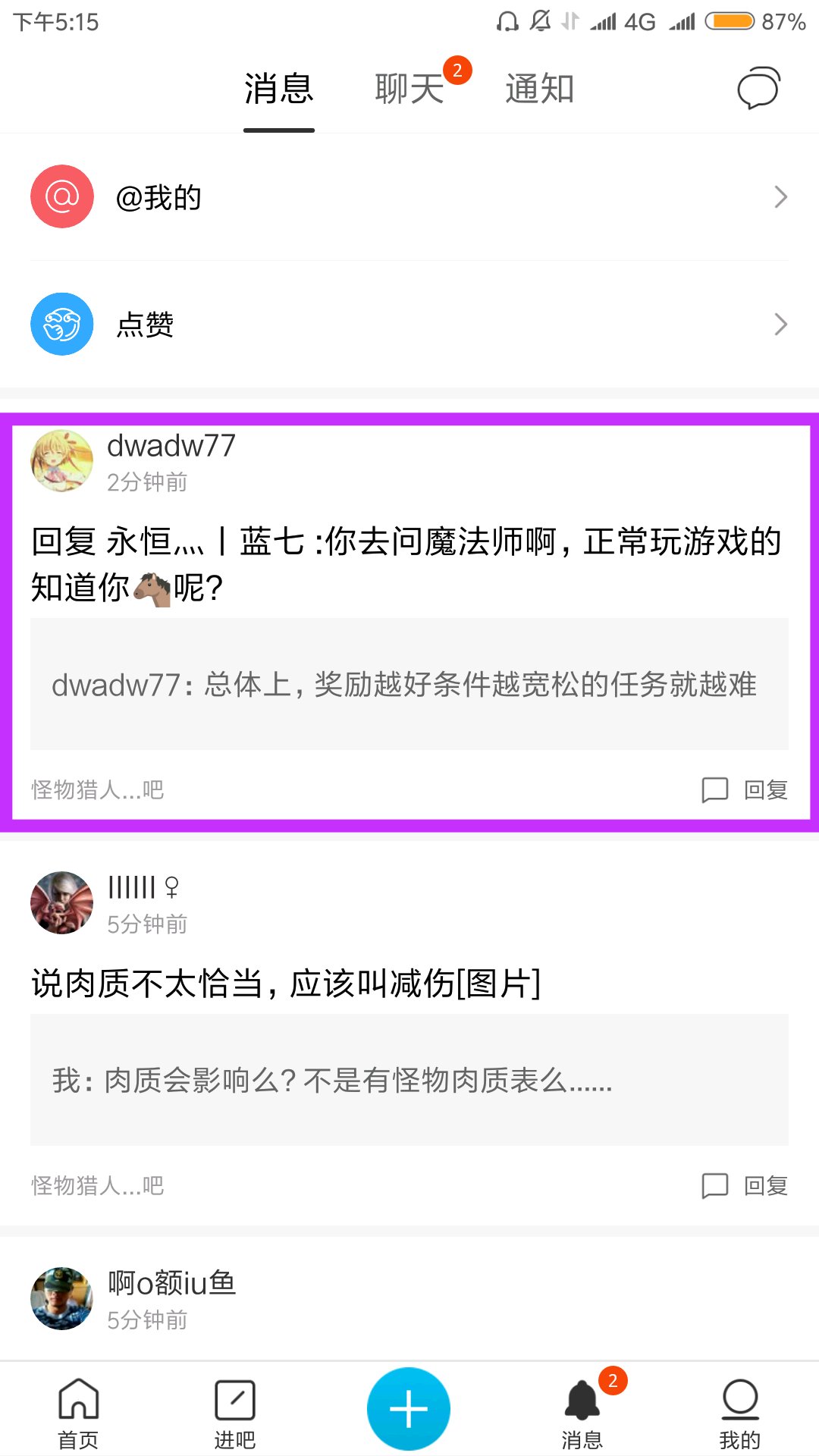Reply to dwadw77's message

tap(745, 789)
